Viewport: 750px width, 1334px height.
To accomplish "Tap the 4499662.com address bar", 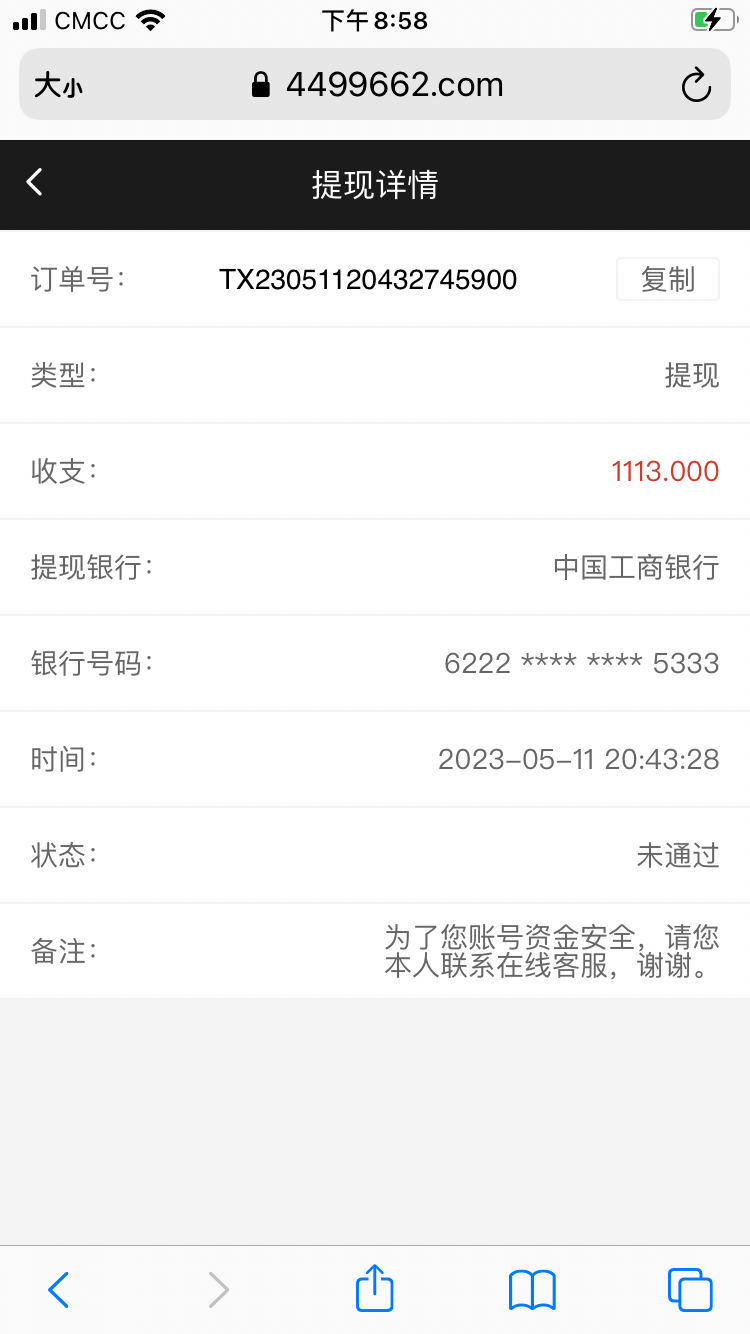I will click(x=395, y=84).
